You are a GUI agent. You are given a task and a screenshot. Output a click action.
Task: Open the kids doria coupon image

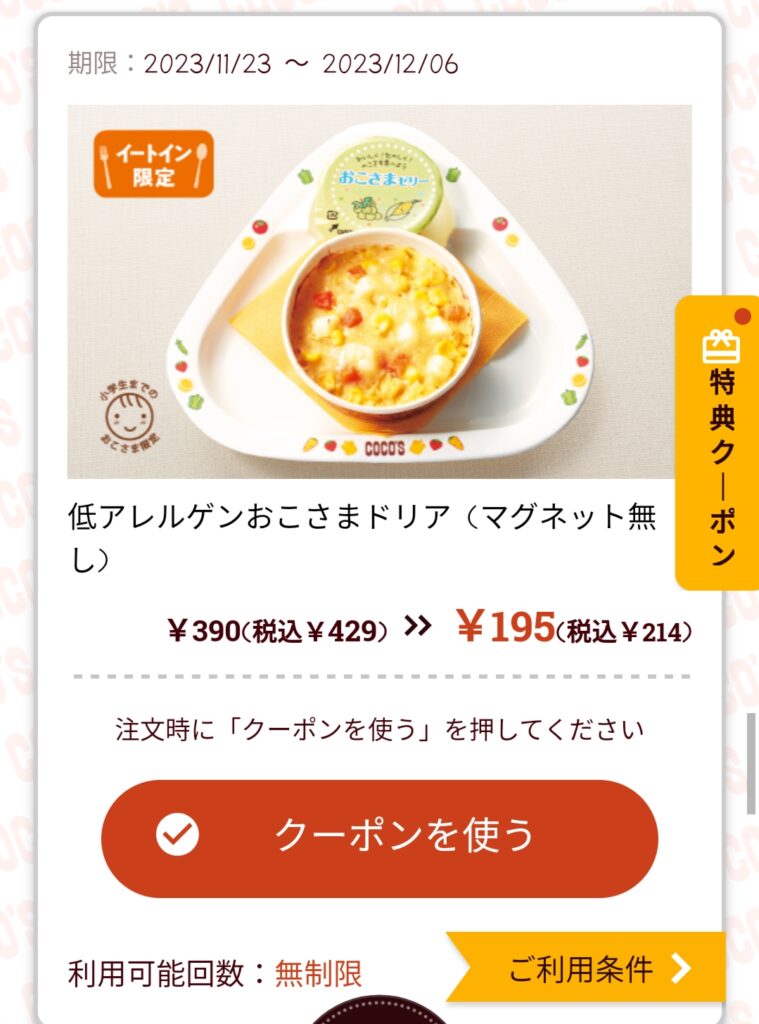pyautogui.click(x=379, y=291)
